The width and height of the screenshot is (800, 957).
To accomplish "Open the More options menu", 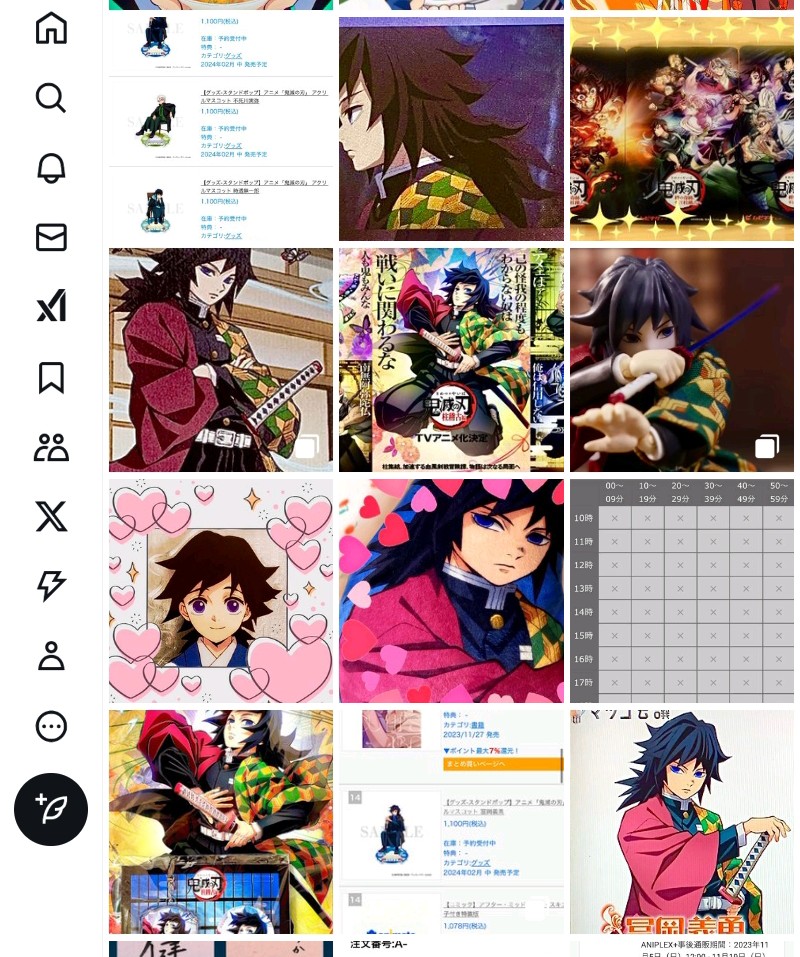I will point(51,726).
